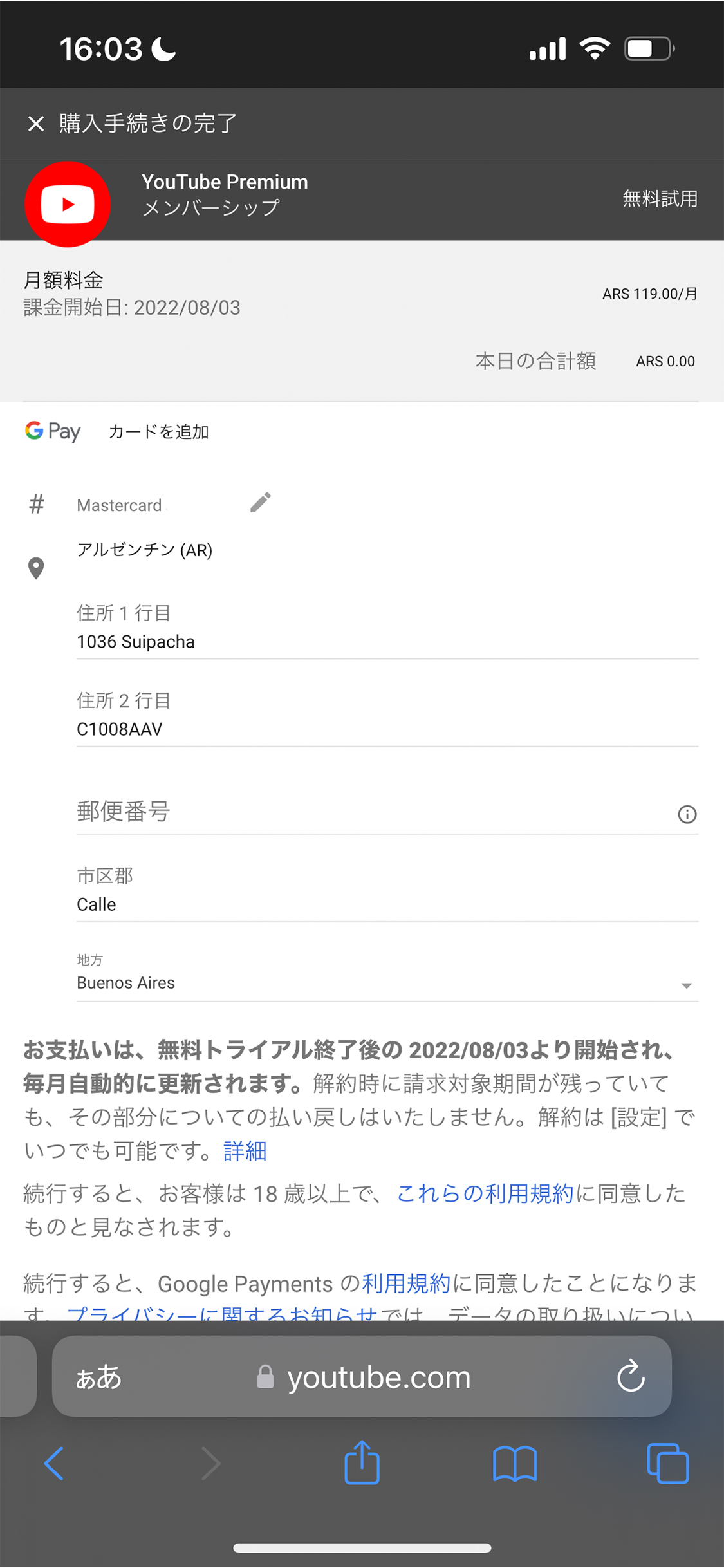Open the 詳細 details link

[245, 1150]
